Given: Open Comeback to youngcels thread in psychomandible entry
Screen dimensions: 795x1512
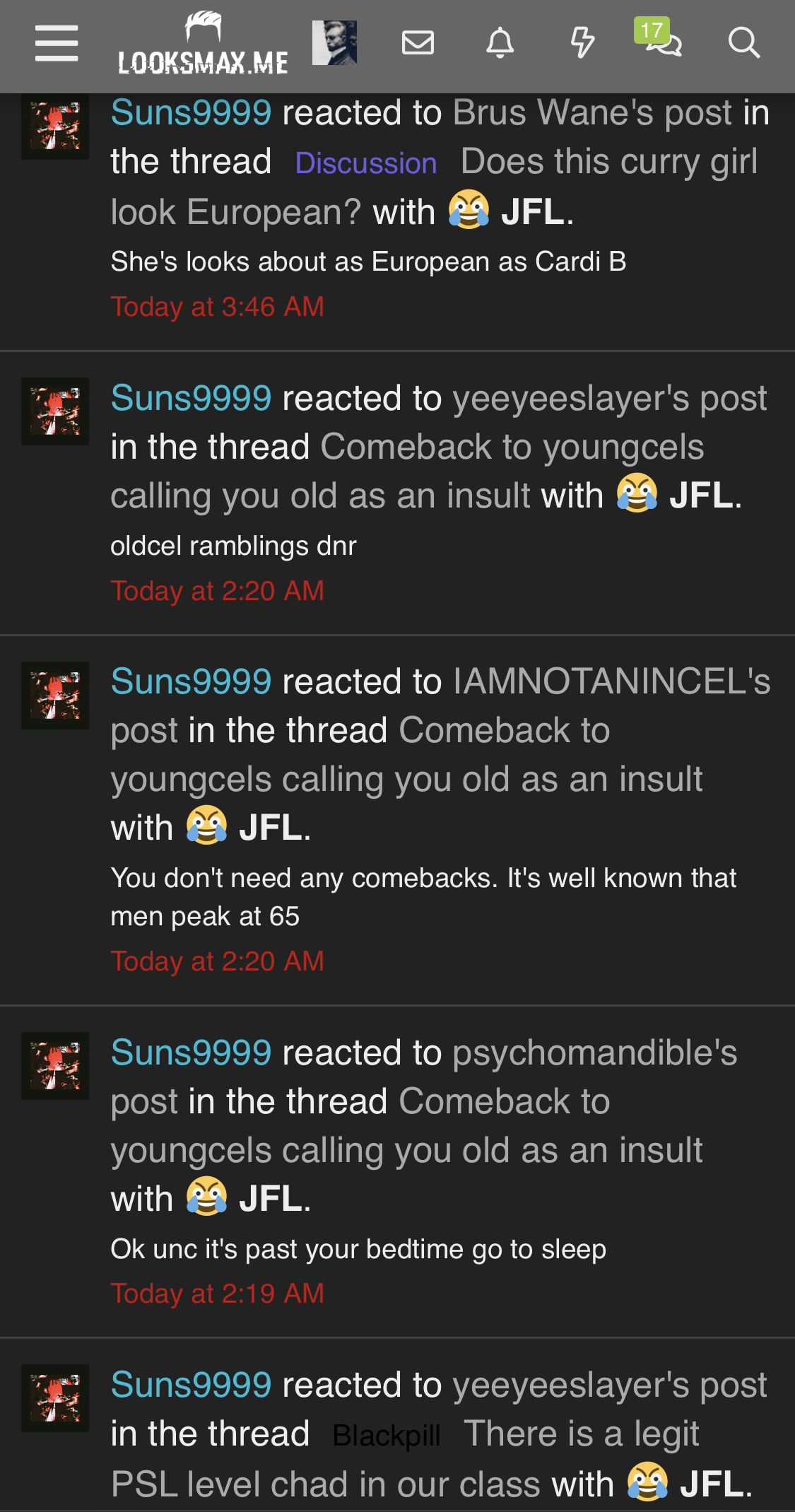Looking at the screenshot, I should pos(503,1102).
